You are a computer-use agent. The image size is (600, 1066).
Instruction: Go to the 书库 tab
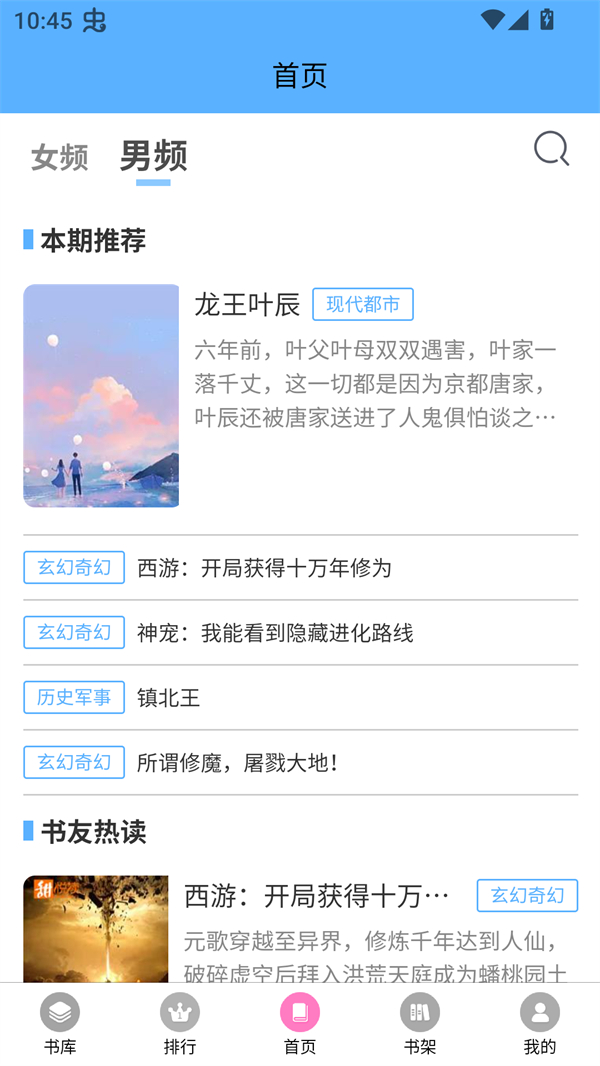(60, 1024)
